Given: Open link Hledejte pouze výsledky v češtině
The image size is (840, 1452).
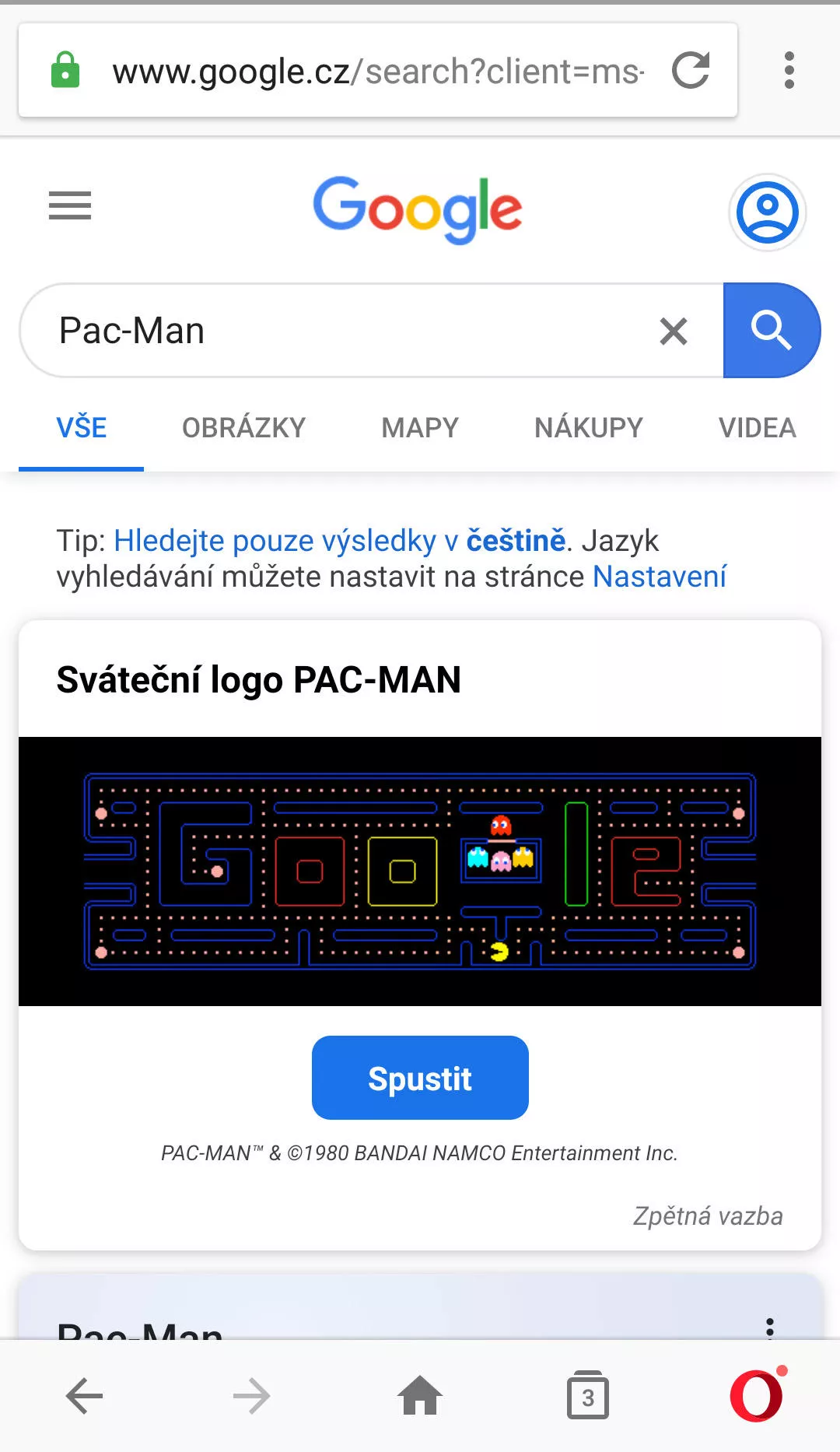Looking at the screenshot, I should point(339,541).
